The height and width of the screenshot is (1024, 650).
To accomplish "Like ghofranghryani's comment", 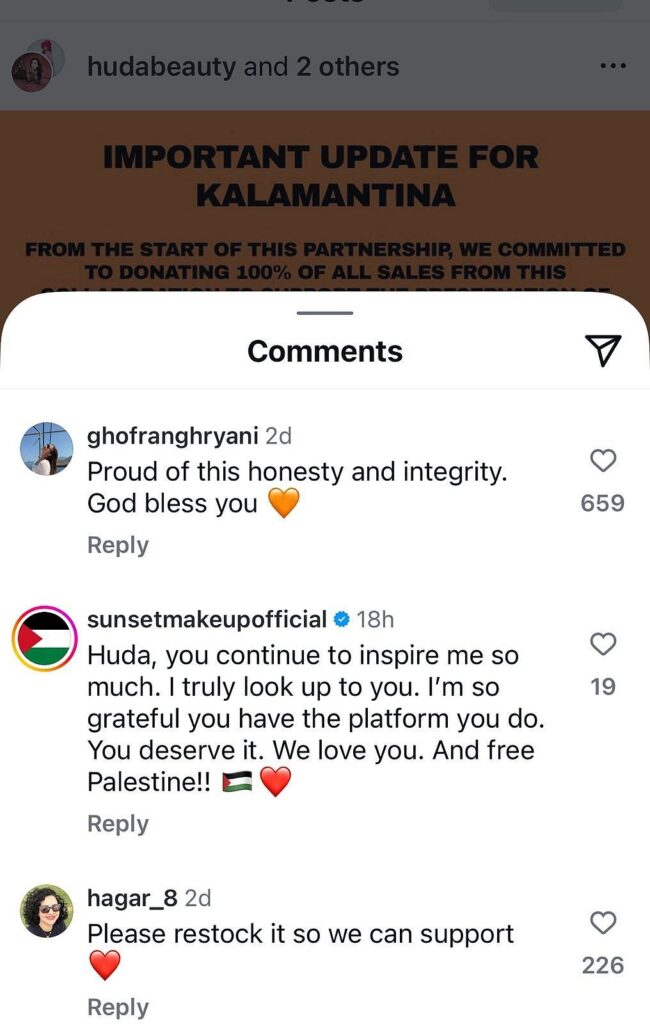I will tap(603, 460).
